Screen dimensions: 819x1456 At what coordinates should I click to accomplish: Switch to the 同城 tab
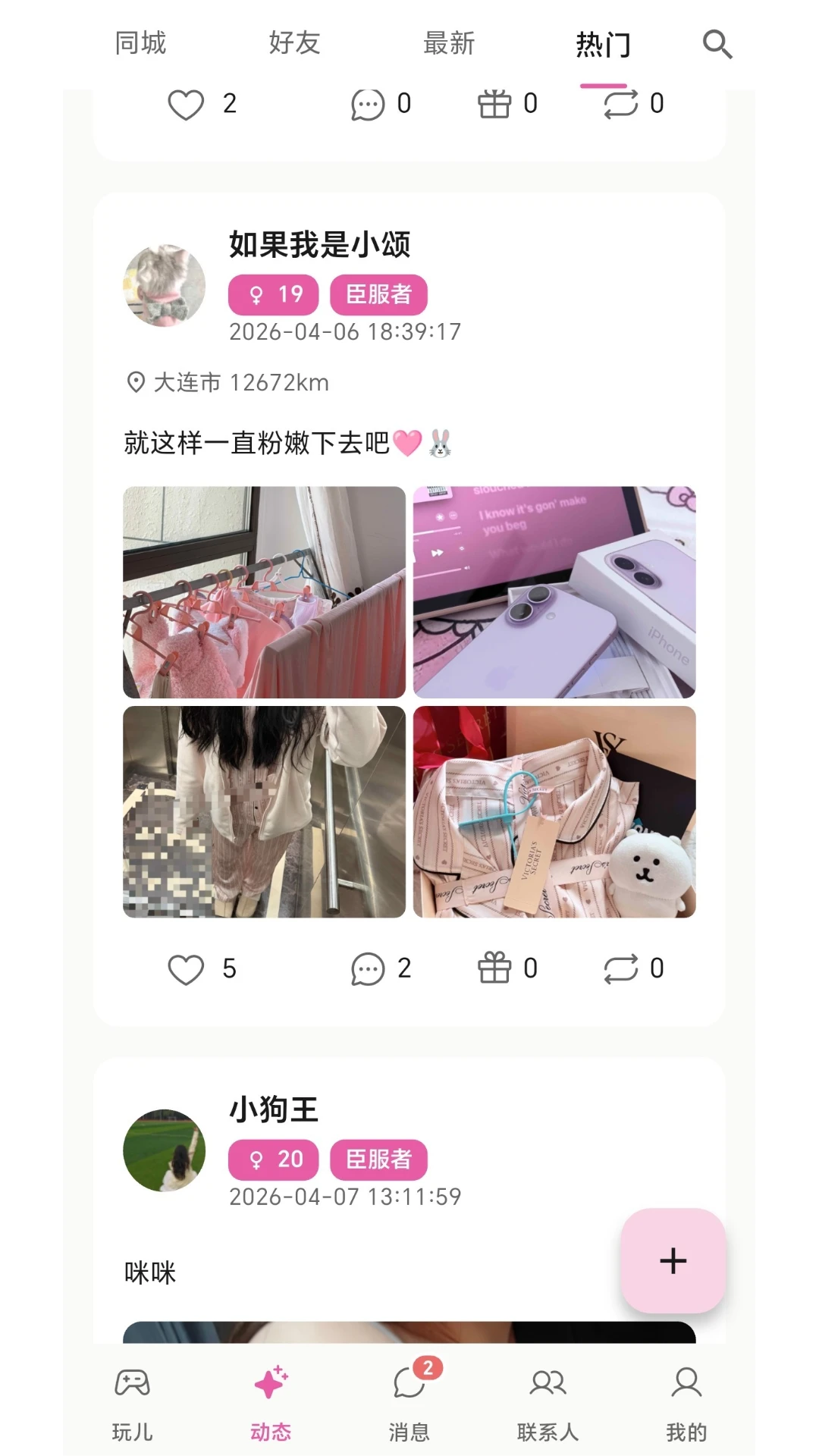[x=140, y=43]
